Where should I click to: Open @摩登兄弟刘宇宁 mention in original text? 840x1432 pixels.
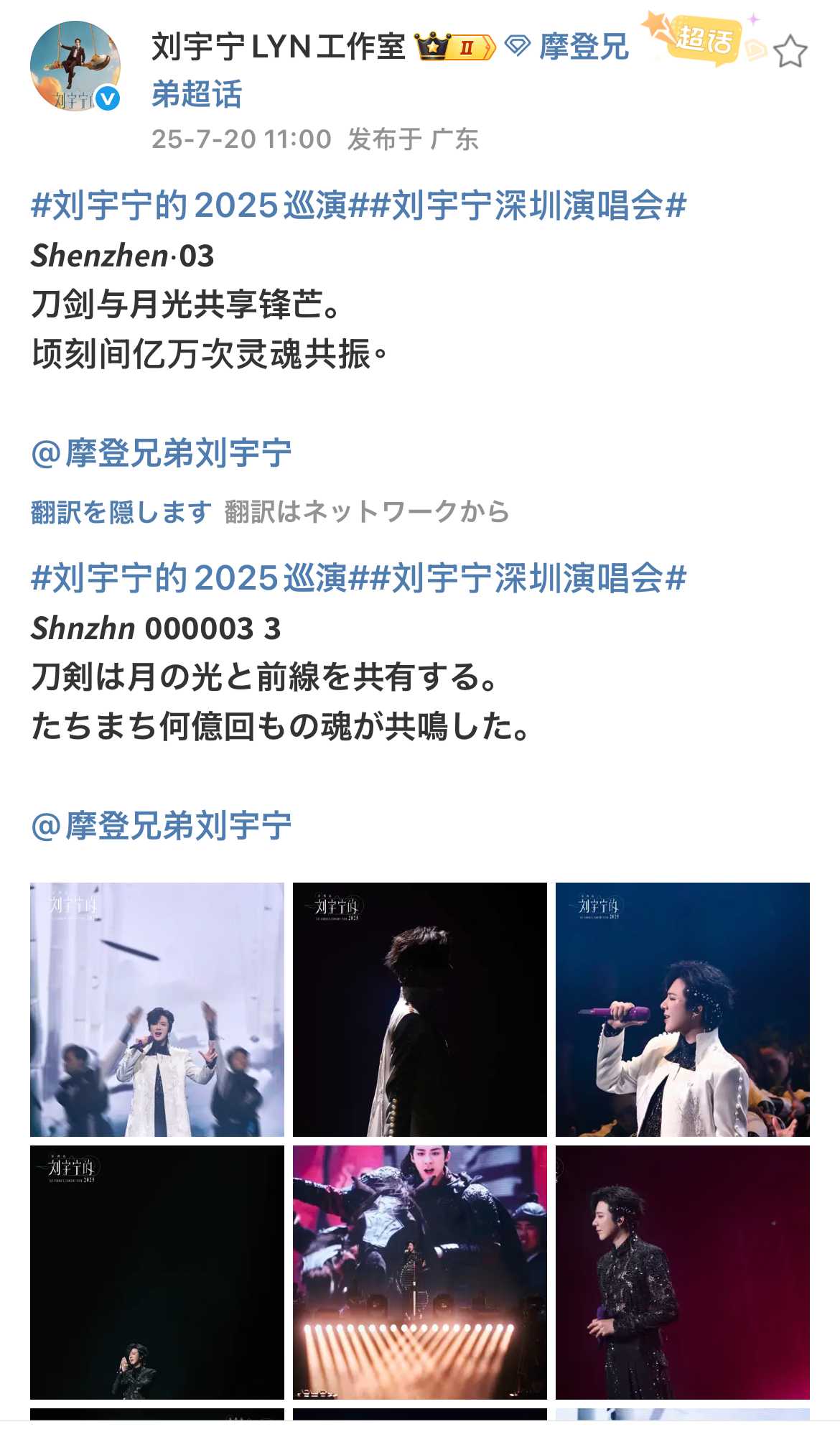pos(162,453)
